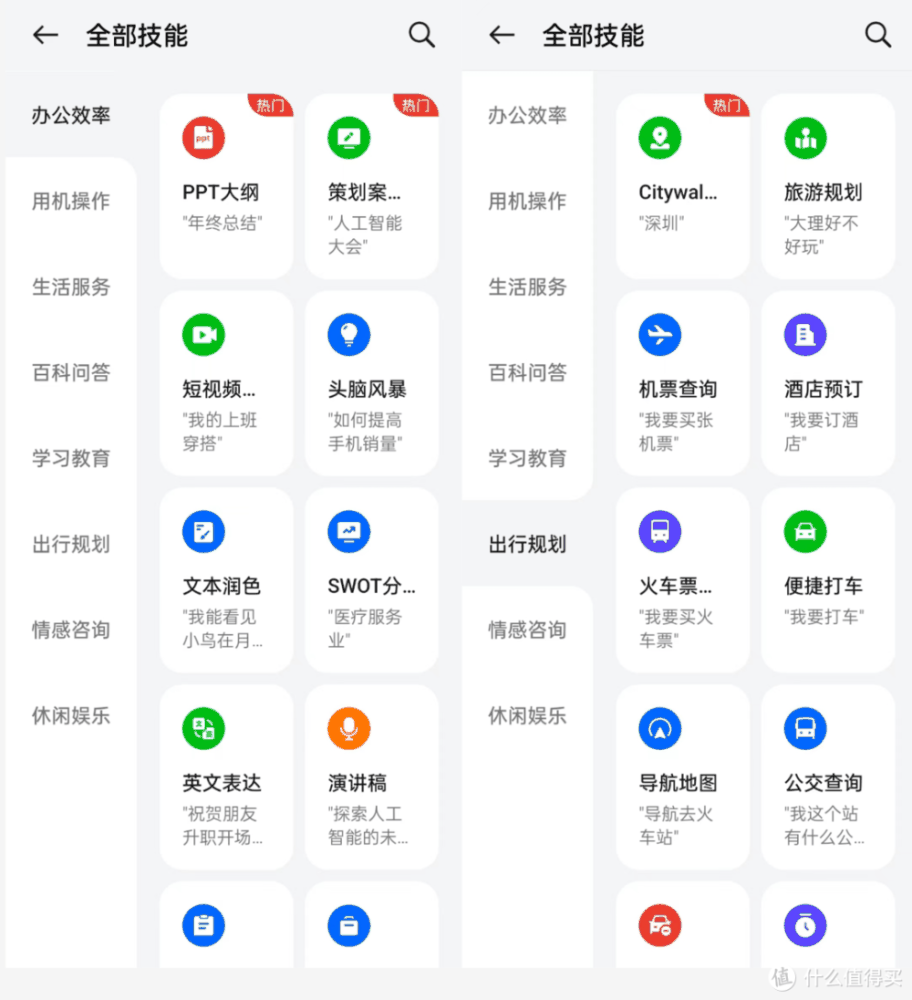Select the 情感咨询 sidebar entry
The image size is (912, 1000).
[x=71, y=630]
